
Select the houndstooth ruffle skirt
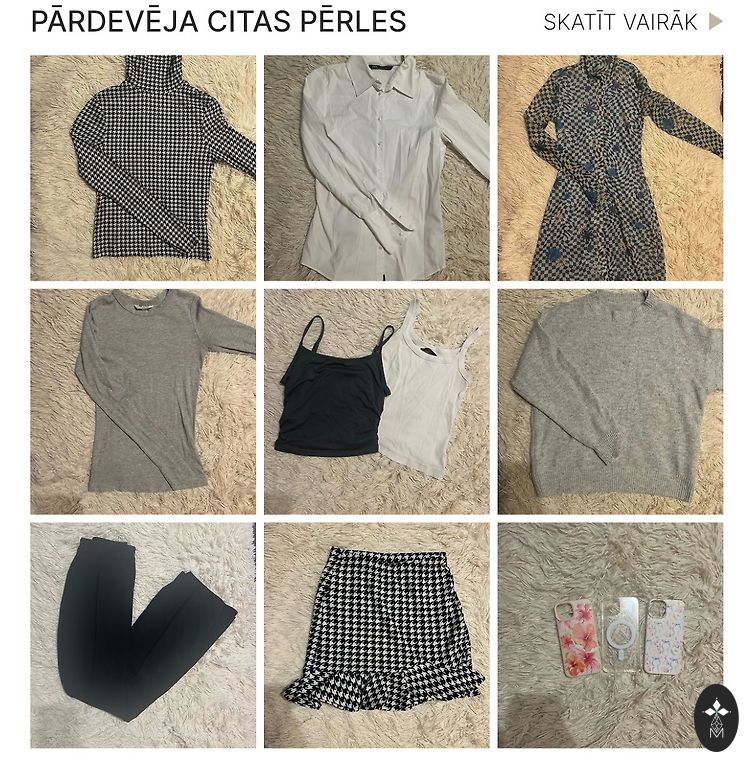coord(377,635)
